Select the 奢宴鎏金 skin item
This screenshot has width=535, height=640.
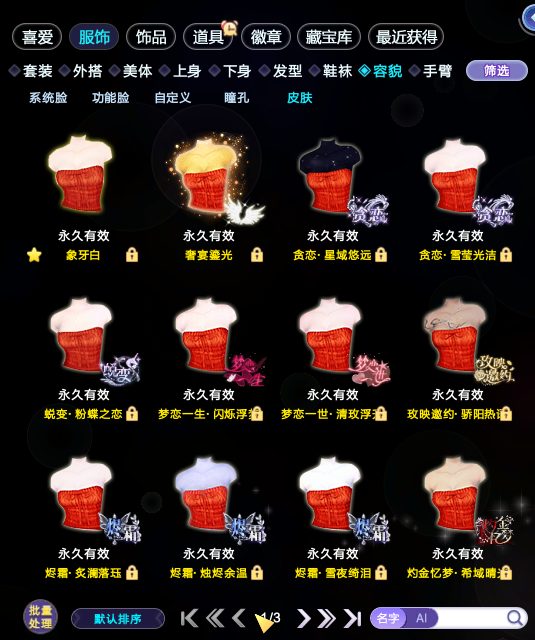[x=208, y=180]
